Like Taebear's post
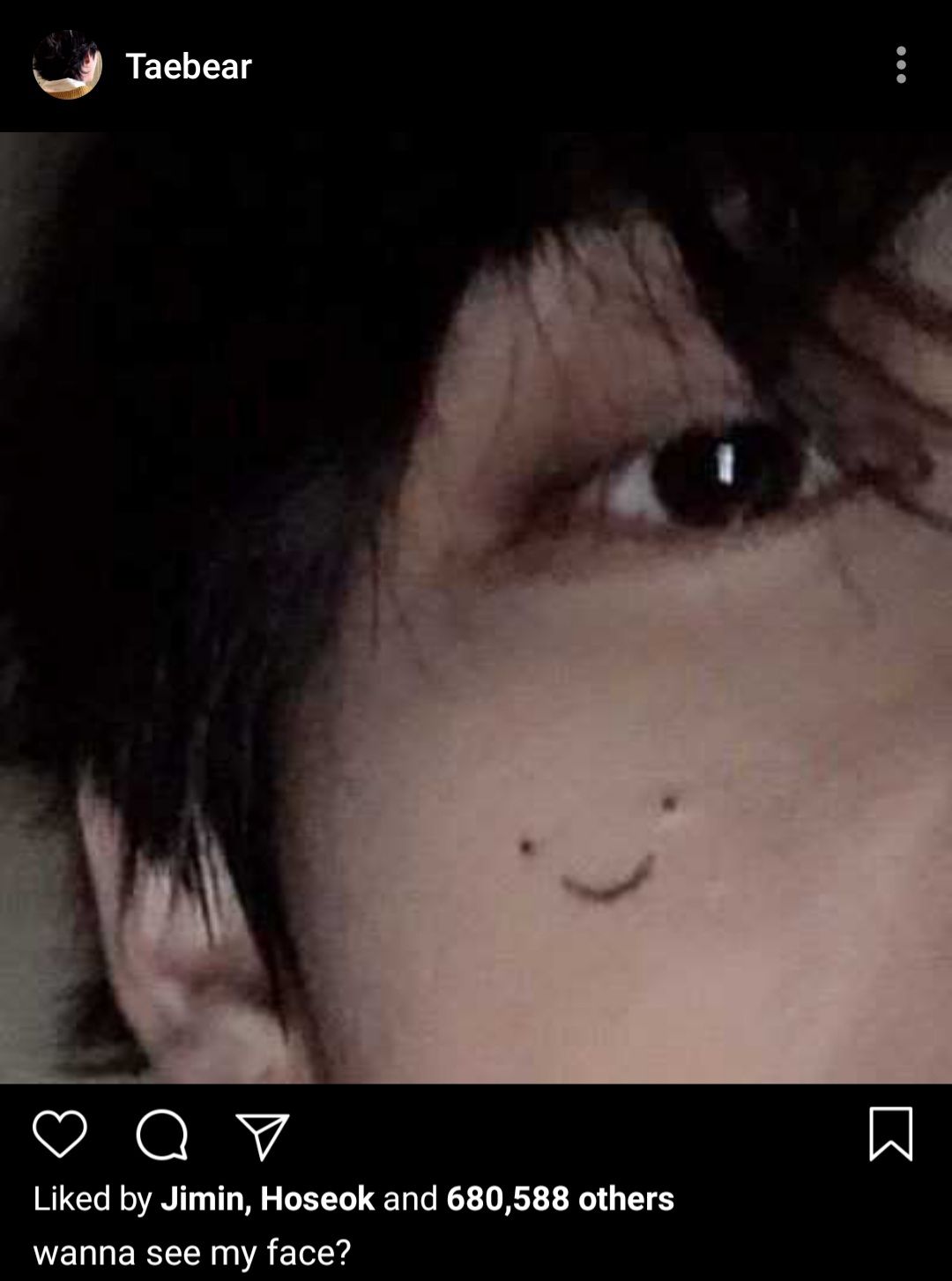The width and height of the screenshot is (952, 1281). tap(60, 1134)
